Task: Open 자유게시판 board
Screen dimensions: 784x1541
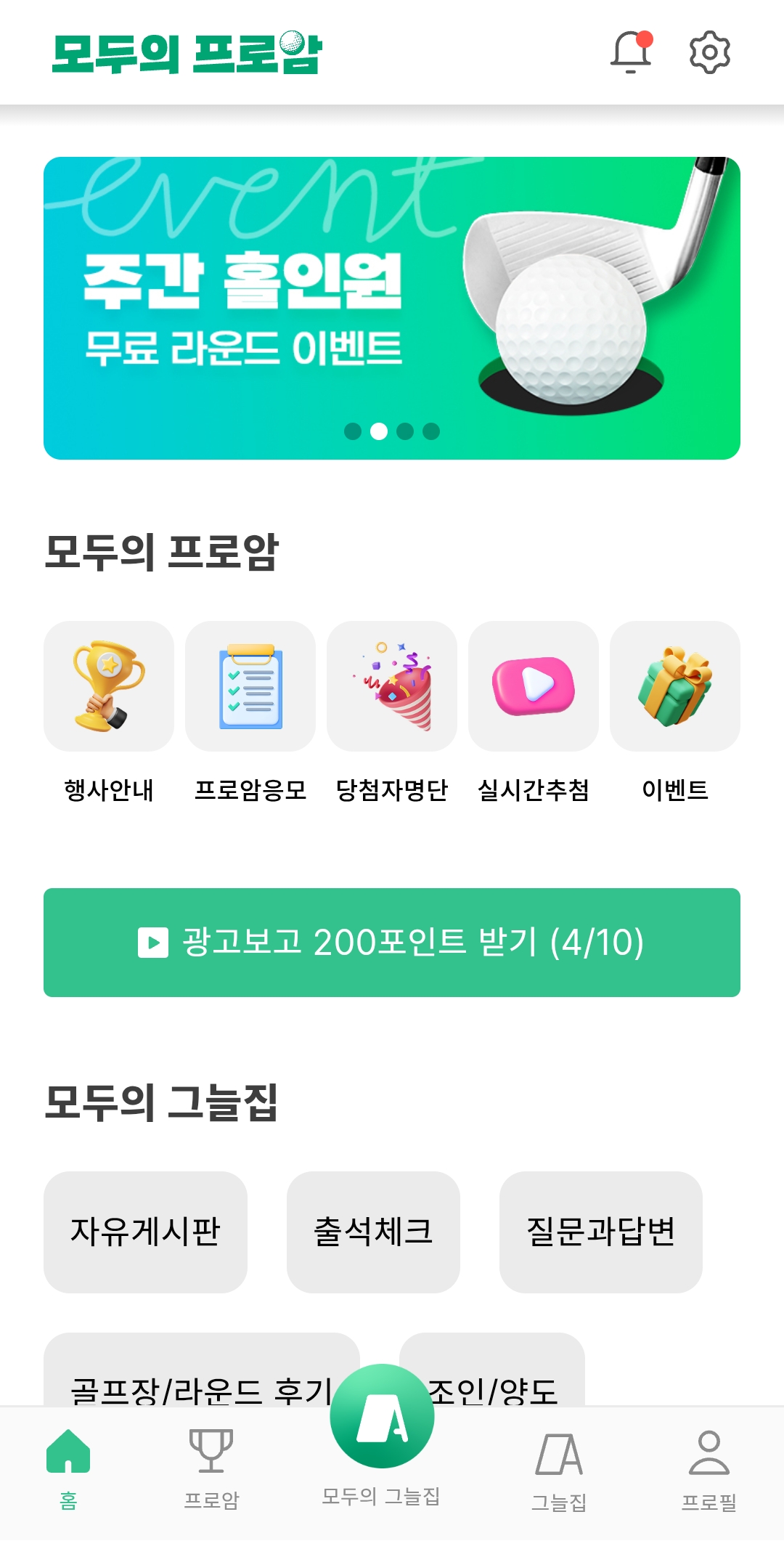Action: tap(145, 1232)
